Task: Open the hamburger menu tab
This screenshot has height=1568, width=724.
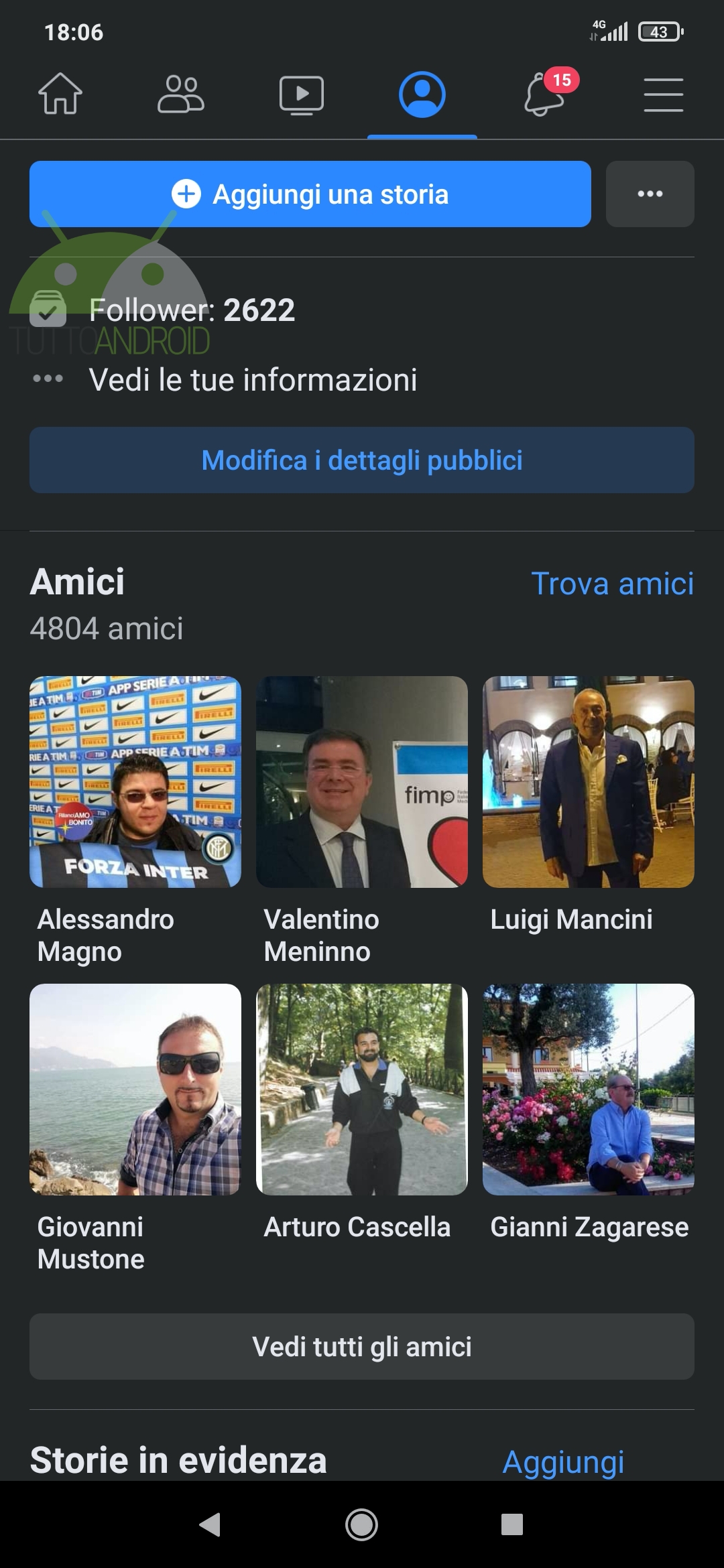Action: coord(664,94)
